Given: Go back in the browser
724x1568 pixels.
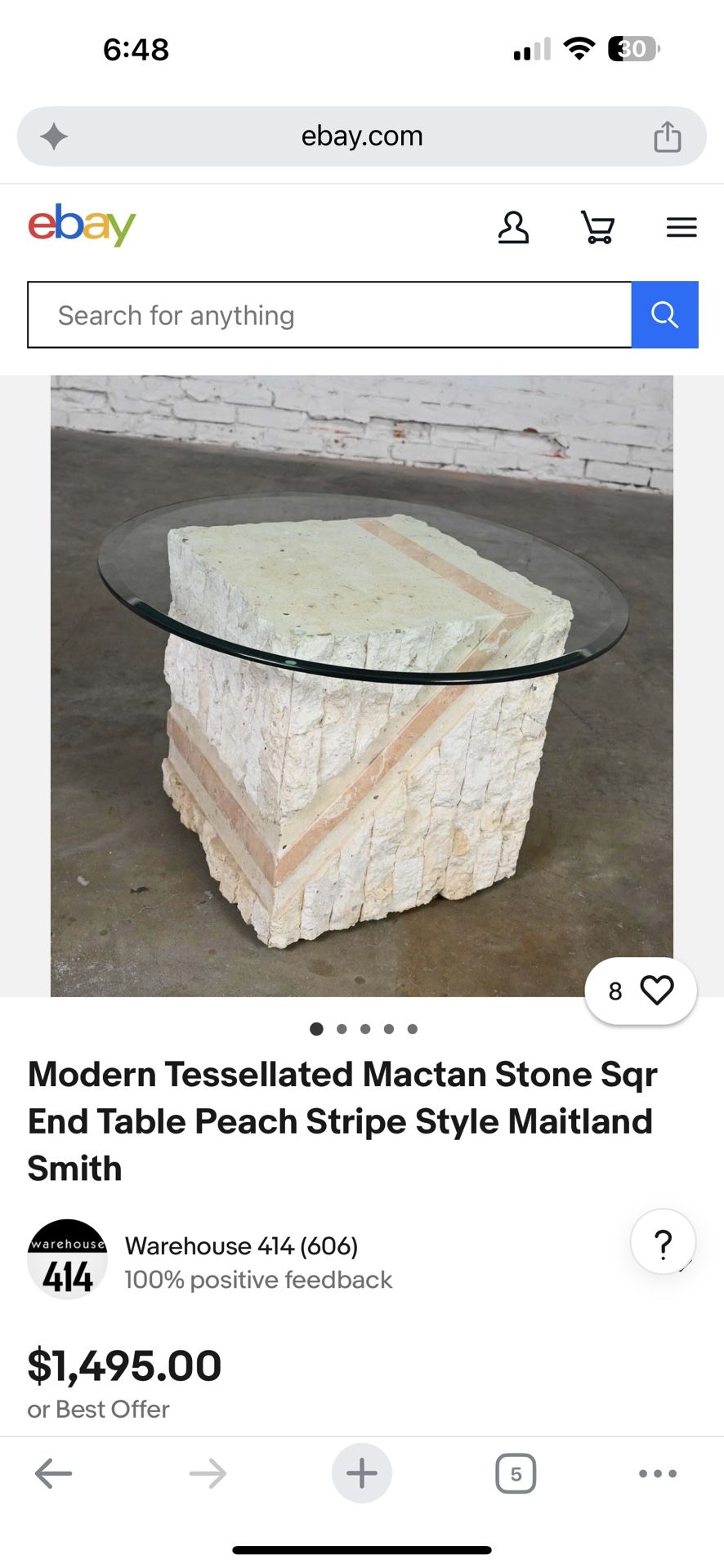Looking at the screenshot, I should (54, 1474).
